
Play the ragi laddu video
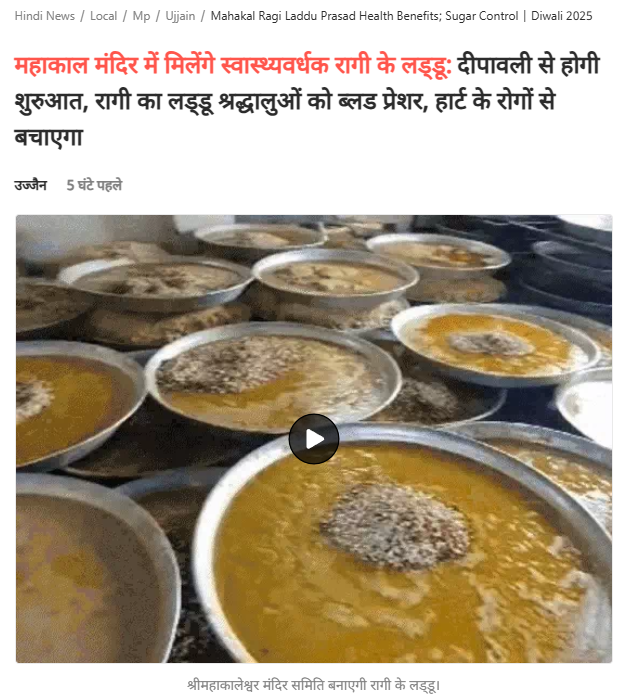314,438
